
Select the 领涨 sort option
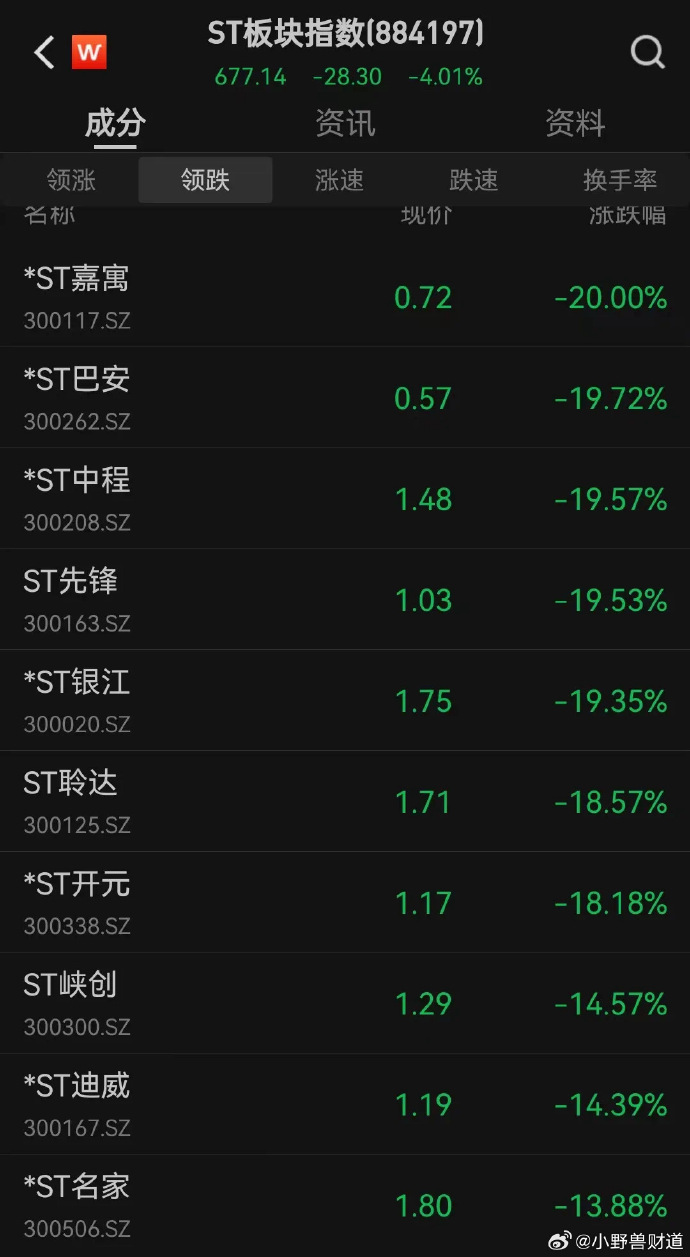click(71, 180)
